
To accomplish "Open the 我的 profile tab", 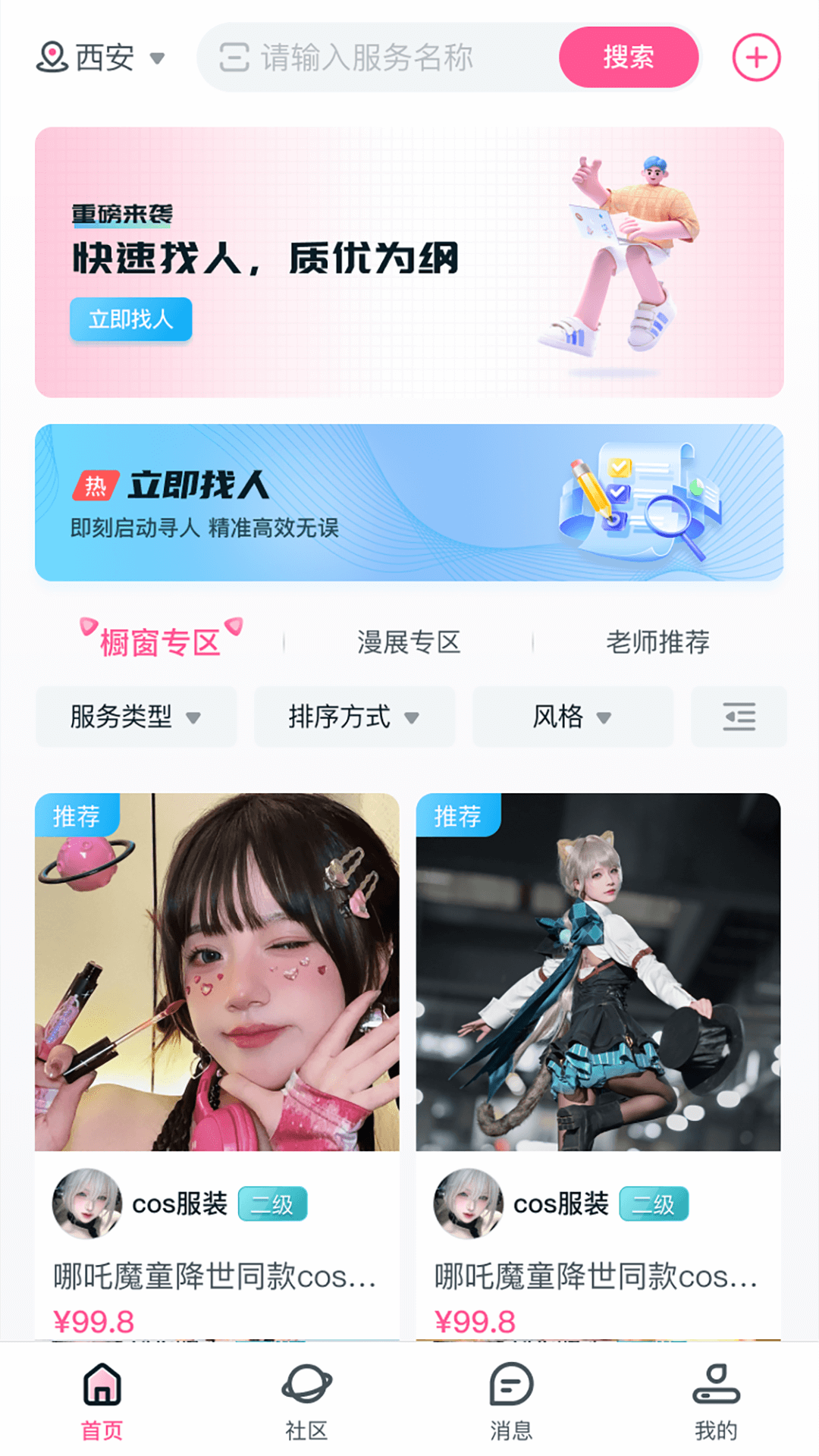I will click(716, 1402).
